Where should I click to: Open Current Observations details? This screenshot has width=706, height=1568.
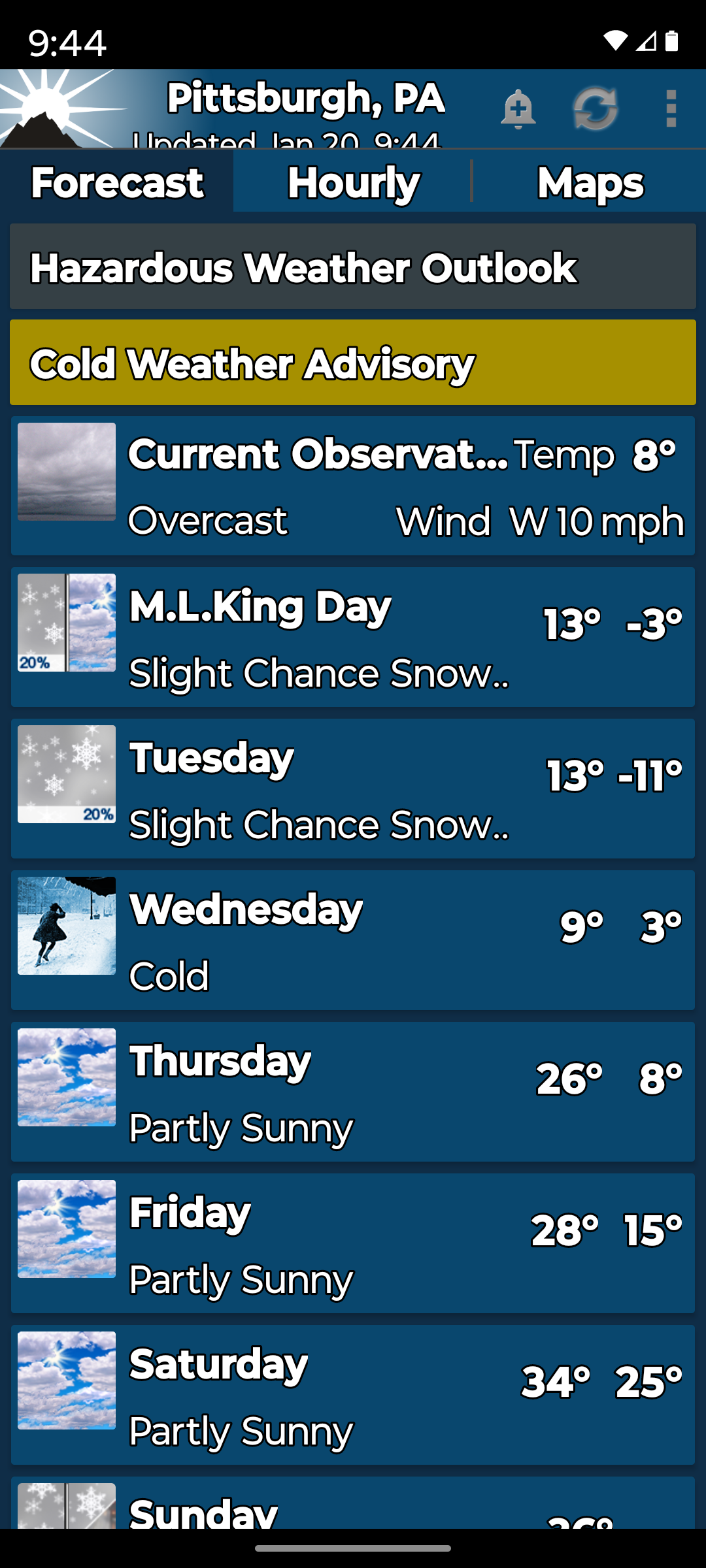pyautogui.click(x=353, y=485)
